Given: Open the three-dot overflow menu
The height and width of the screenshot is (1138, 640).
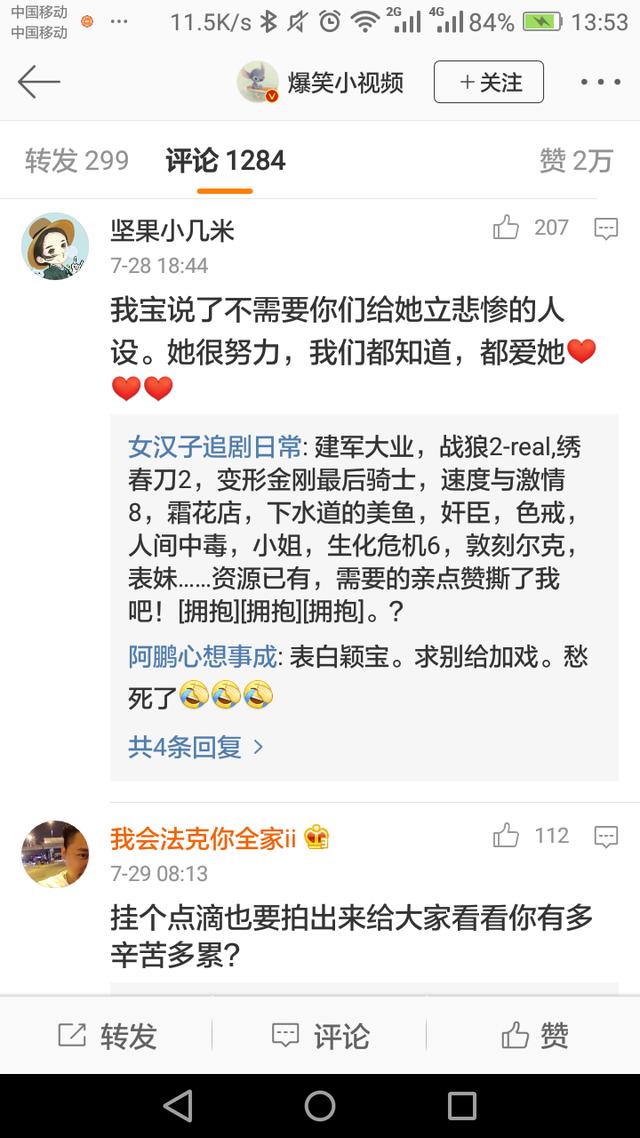Looking at the screenshot, I should (x=600, y=82).
